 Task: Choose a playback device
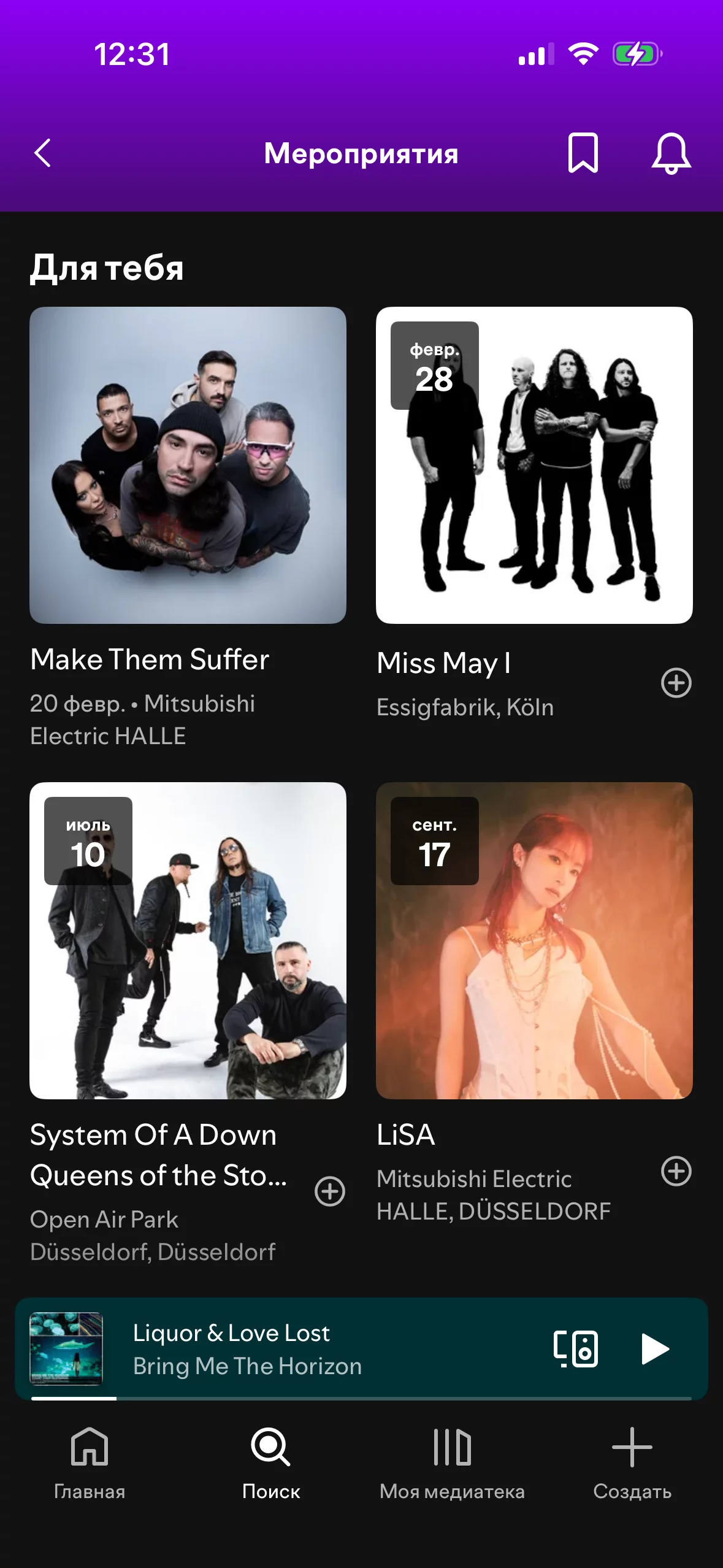click(x=575, y=1349)
